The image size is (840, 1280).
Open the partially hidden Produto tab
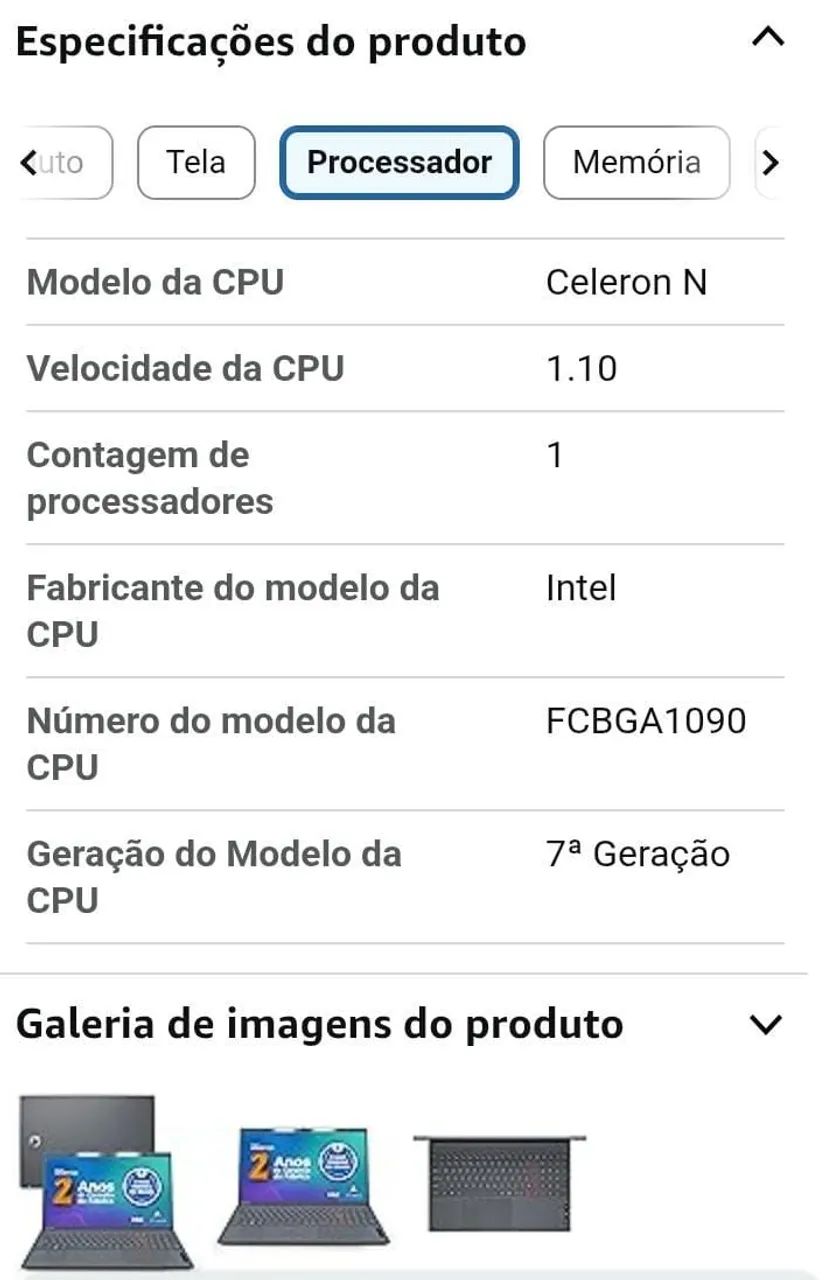(x=55, y=163)
